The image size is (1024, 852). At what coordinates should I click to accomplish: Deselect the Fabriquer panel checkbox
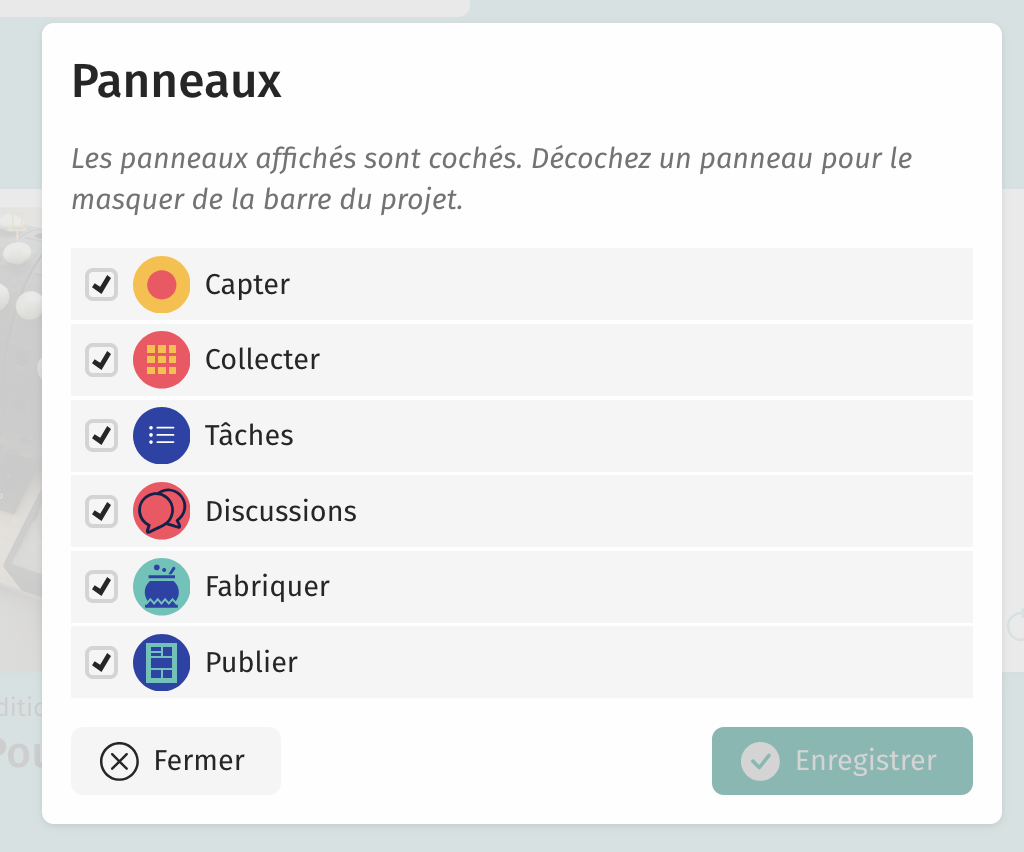pyautogui.click(x=101, y=587)
